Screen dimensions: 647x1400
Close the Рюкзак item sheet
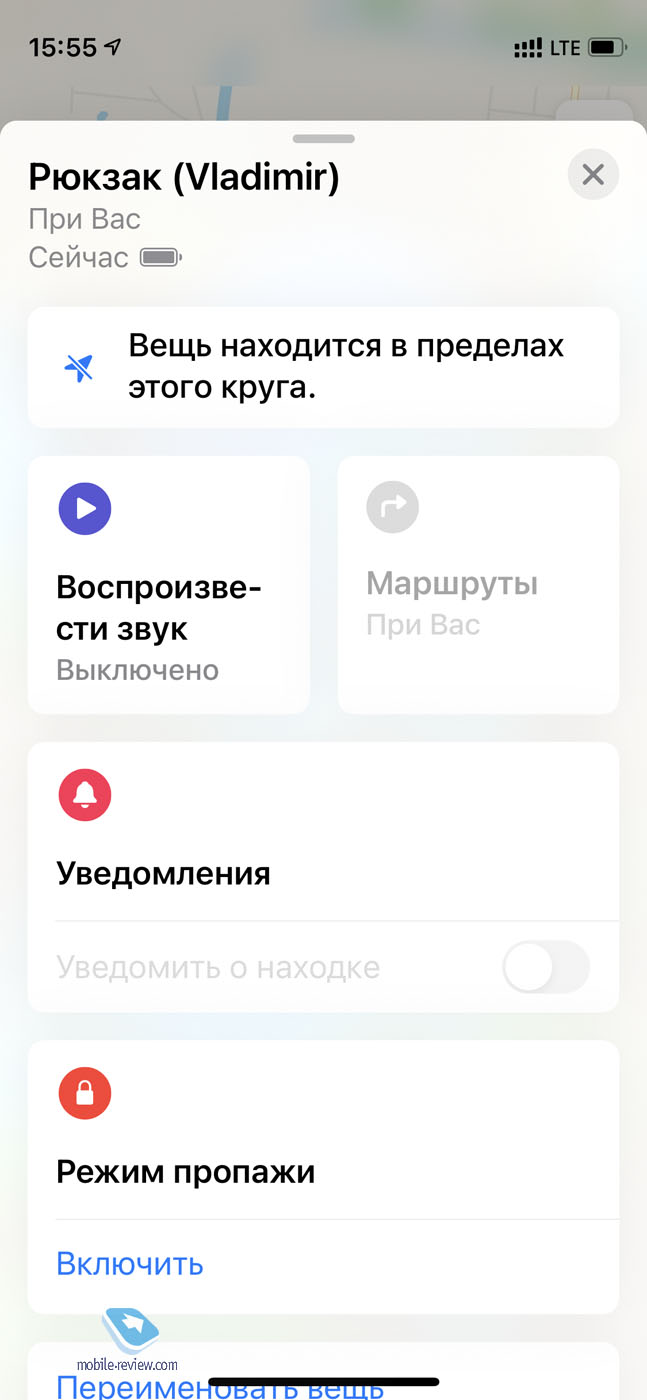[x=593, y=175]
